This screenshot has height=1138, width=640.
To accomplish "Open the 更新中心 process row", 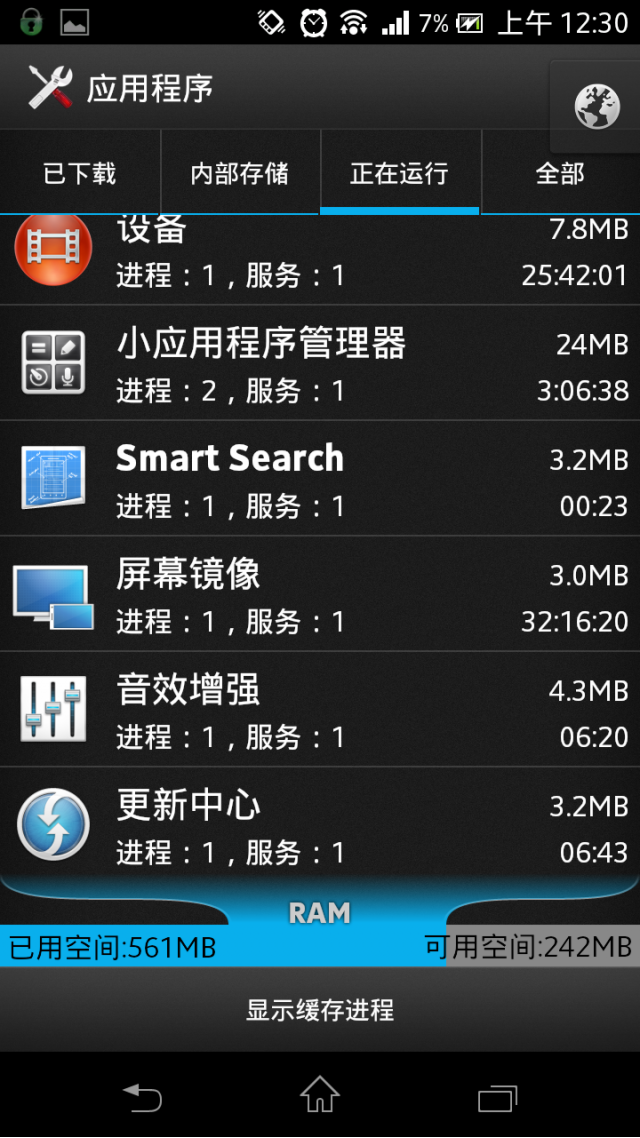I will pyautogui.click(x=320, y=825).
